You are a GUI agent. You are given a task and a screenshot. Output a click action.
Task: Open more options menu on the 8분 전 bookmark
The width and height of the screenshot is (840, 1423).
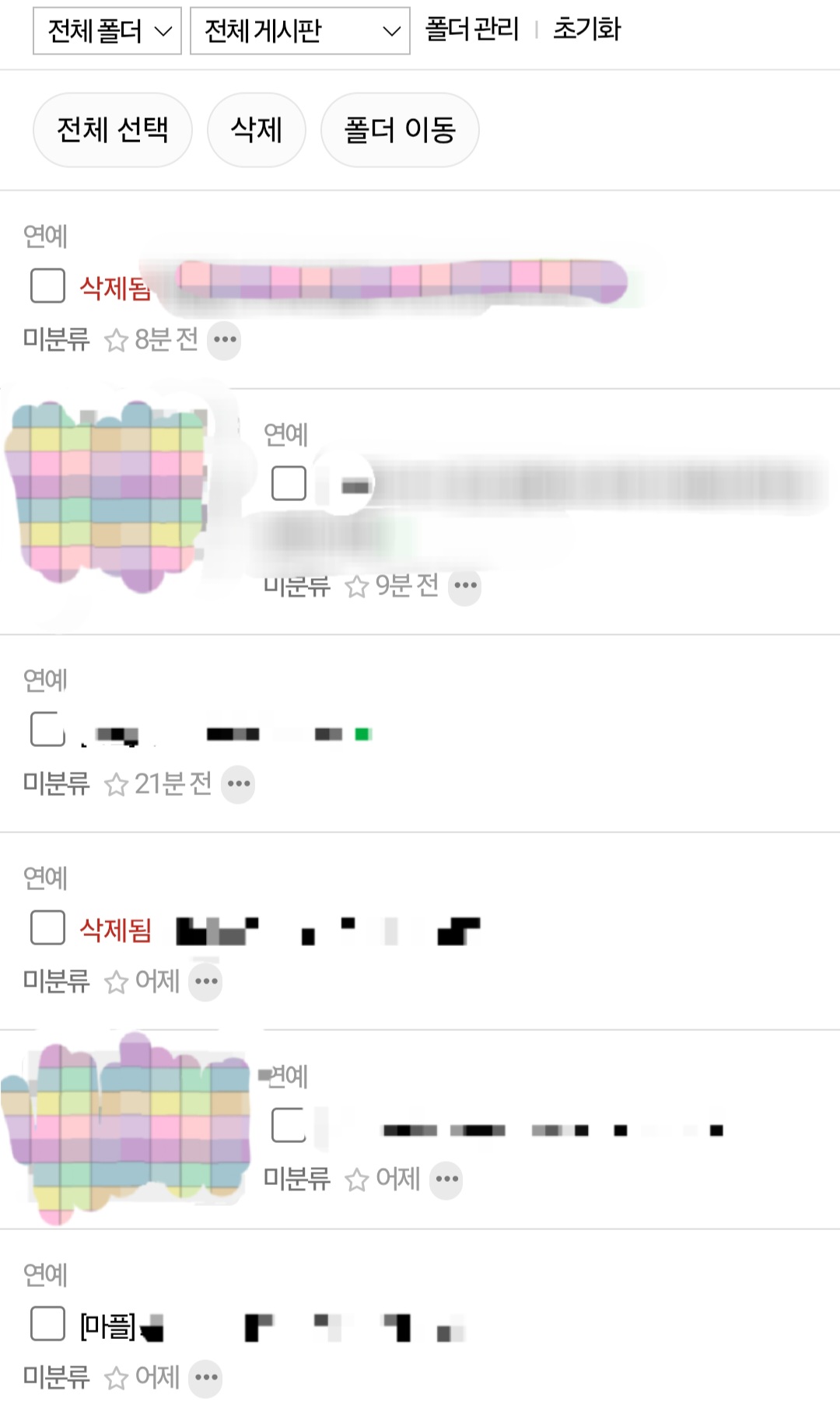pyautogui.click(x=223, y=340)
